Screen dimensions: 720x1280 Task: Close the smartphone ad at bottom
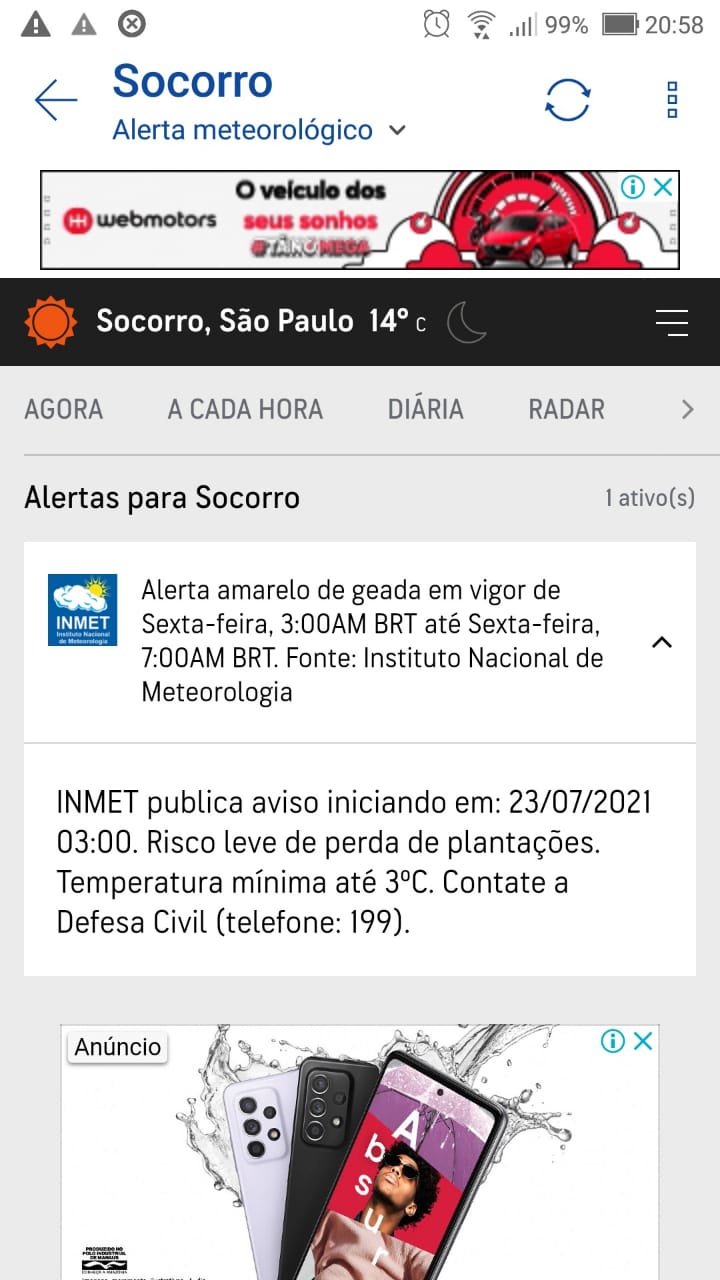(643, 1041)
